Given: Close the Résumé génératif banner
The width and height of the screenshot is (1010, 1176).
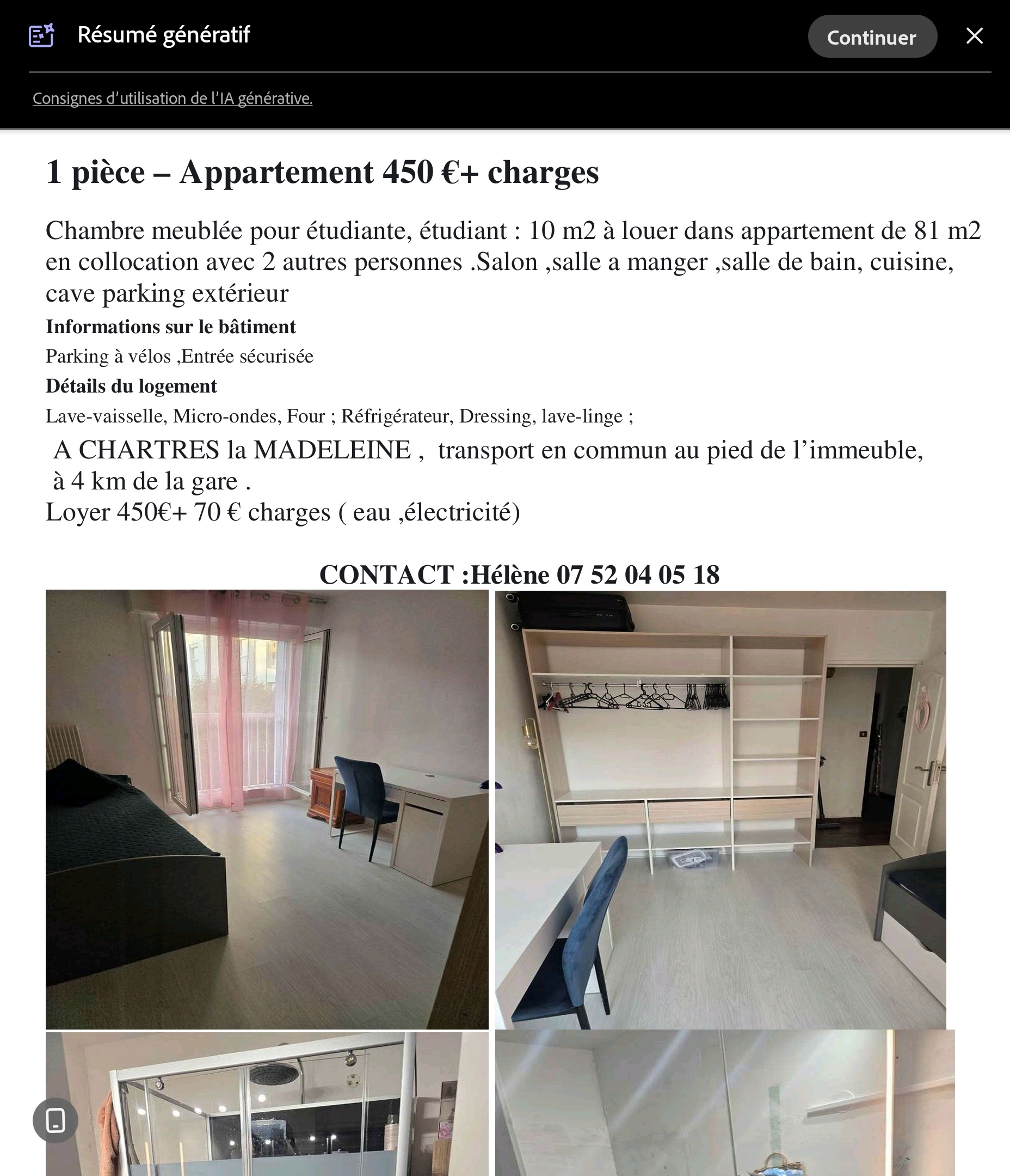Looking at the screenshot, I should tap(974, 36).
